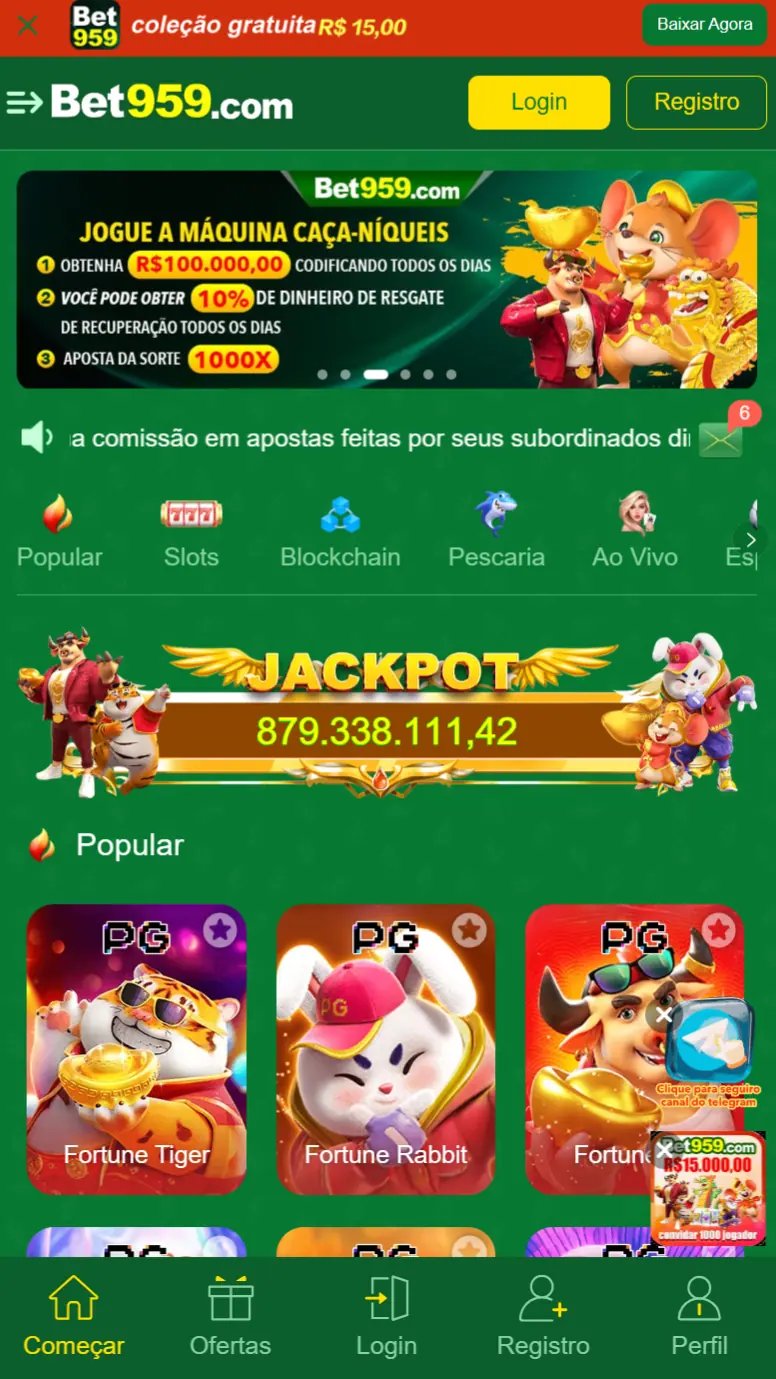776x1379 pixels.
Task: Go to Ofertas in bottom navigation
Action: pyautogui.click(x=230, y=1317)
